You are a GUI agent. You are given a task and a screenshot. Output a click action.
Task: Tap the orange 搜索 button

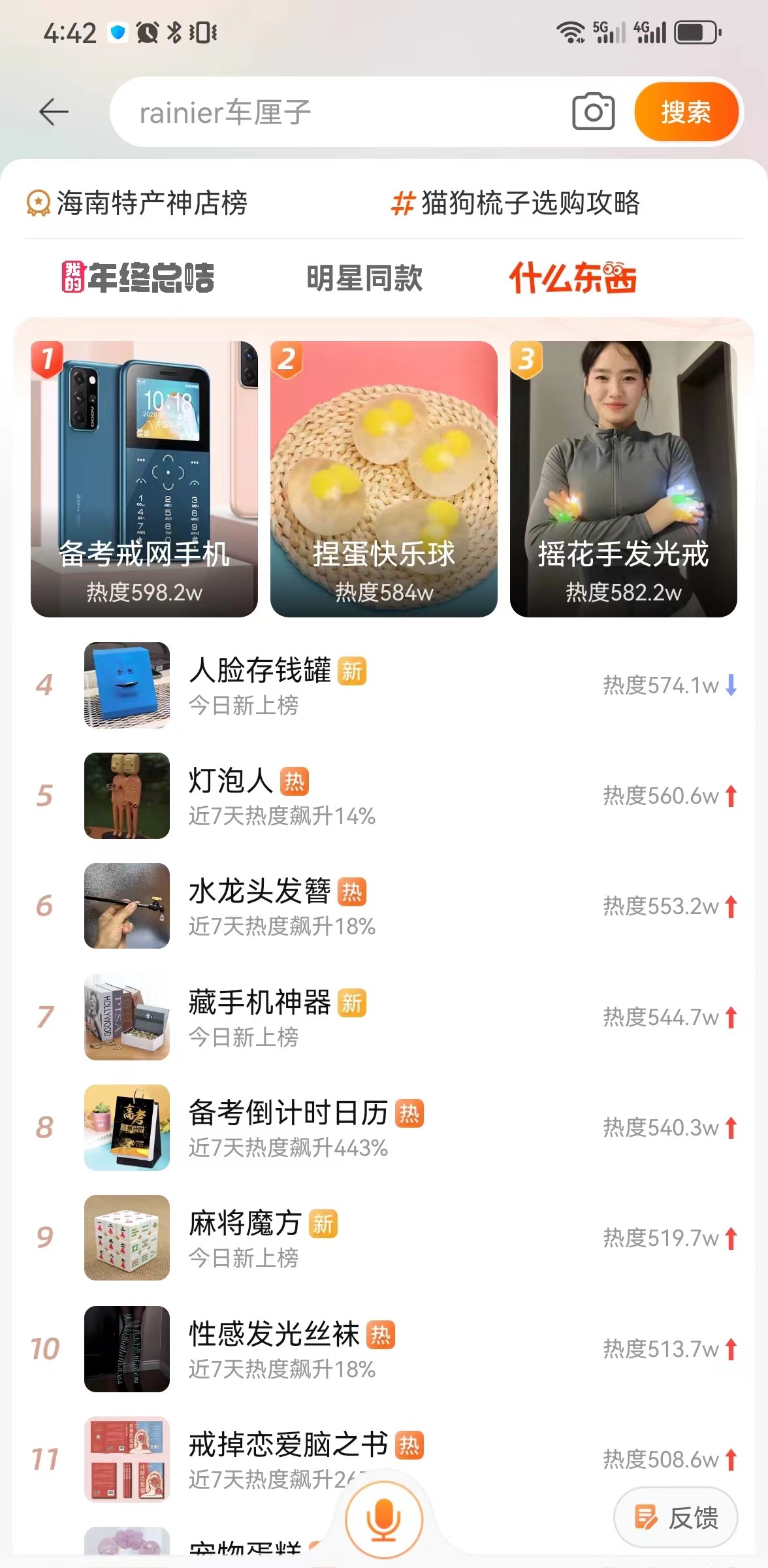click(686, 112)
